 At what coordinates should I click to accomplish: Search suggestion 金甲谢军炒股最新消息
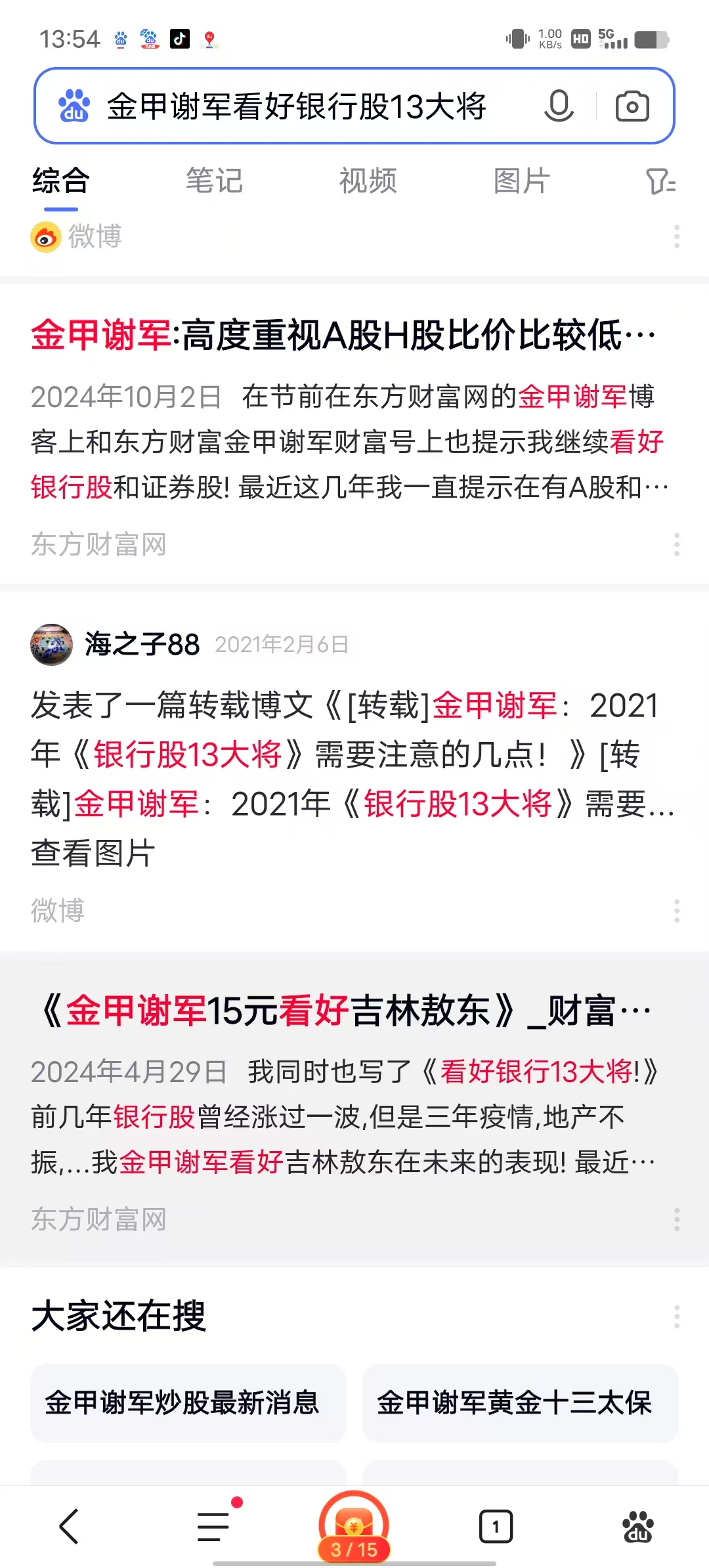click(182, 1403)
